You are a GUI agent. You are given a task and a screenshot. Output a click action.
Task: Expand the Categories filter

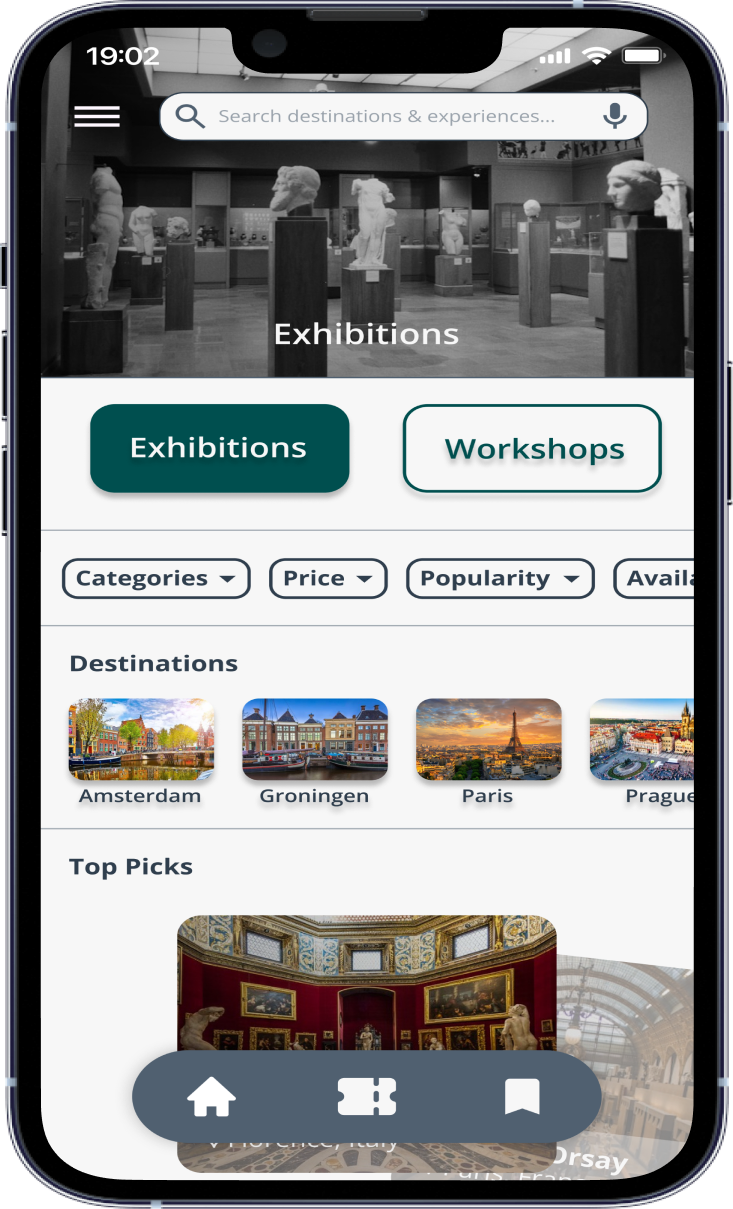coord(156,578)
